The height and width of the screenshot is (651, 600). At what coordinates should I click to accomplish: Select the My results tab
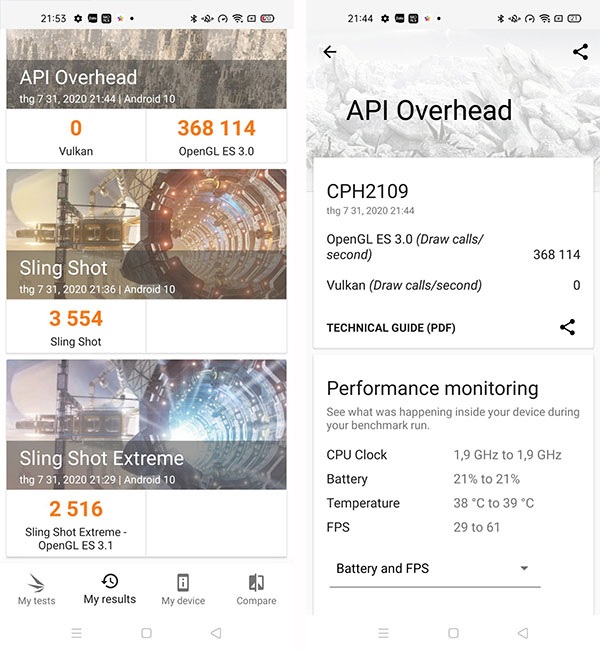110,589
